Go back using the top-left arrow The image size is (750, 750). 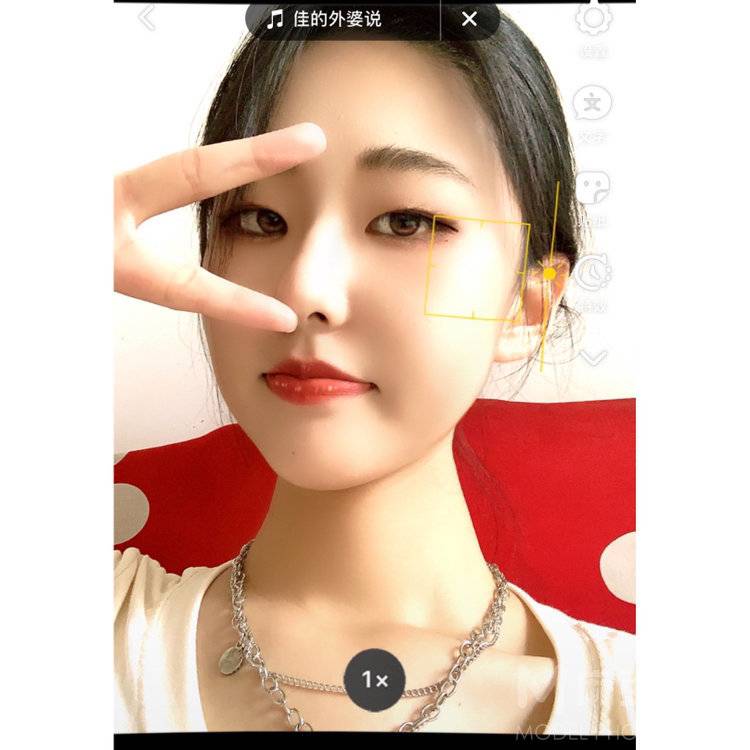coord(147,18)
